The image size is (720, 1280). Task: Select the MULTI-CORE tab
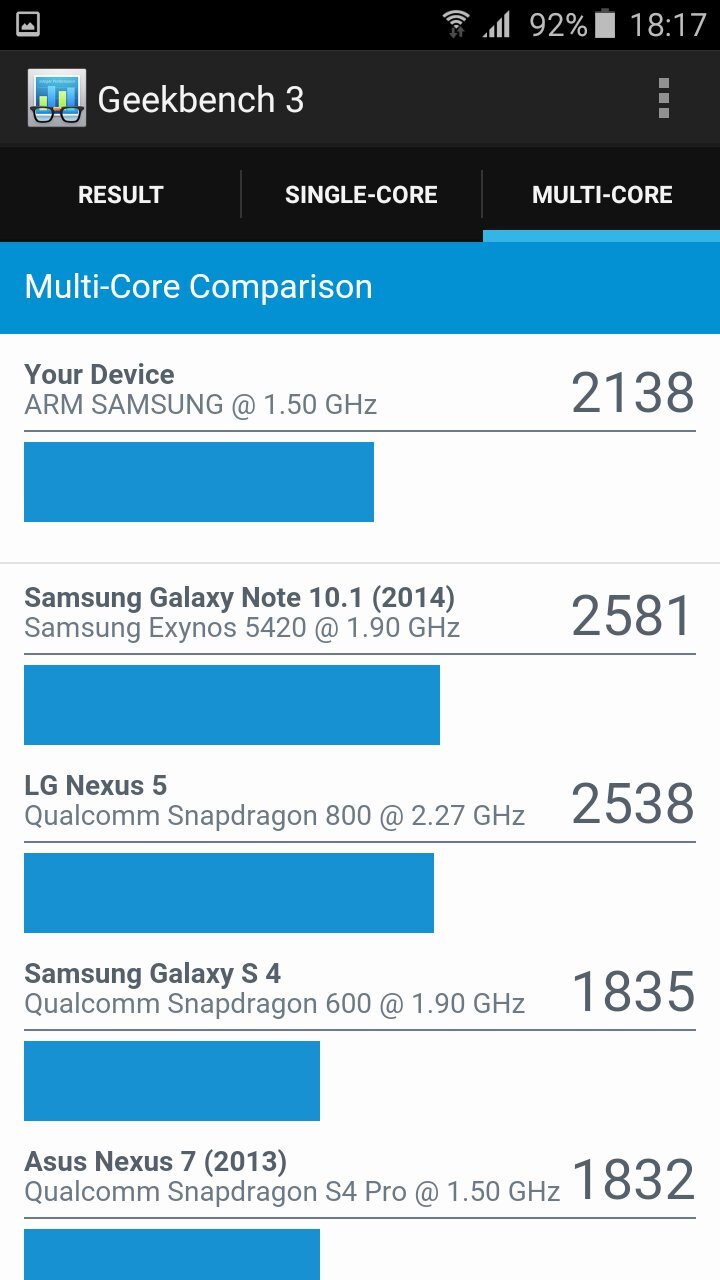click(602, 194)
